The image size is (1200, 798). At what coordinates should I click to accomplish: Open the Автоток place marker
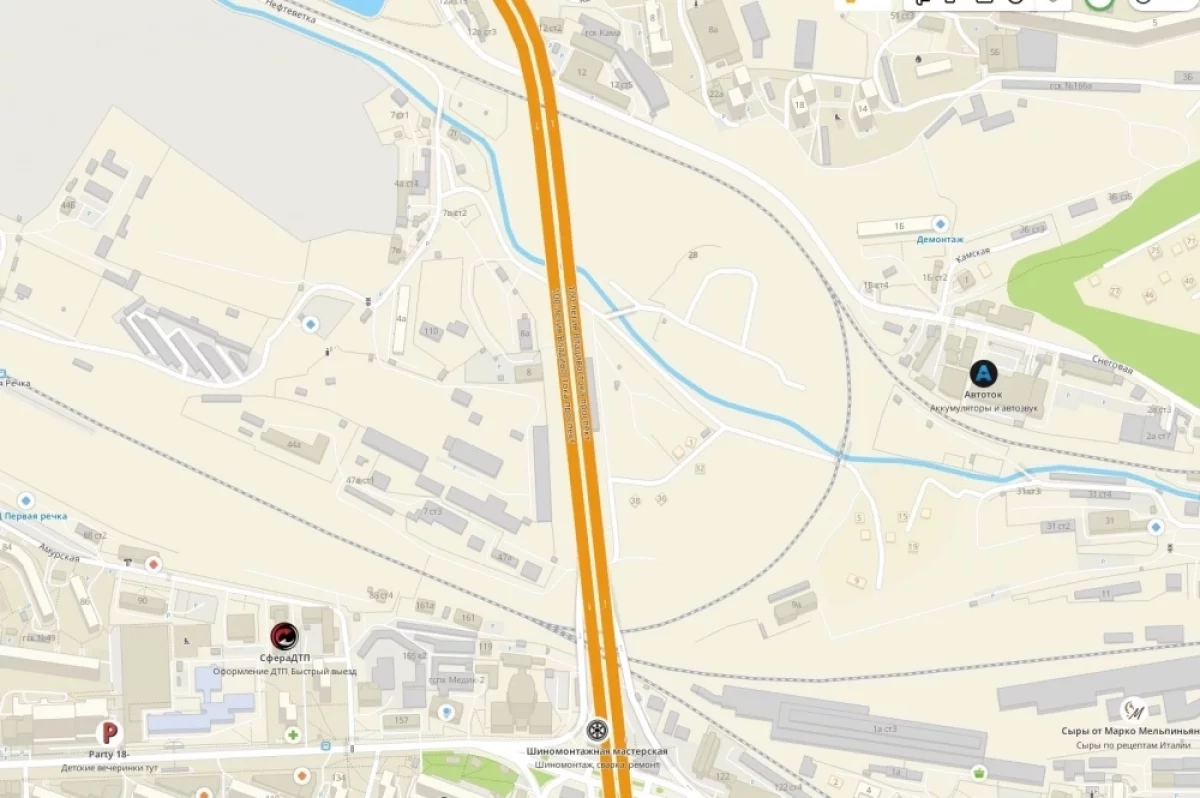click(x=983, y=374)
